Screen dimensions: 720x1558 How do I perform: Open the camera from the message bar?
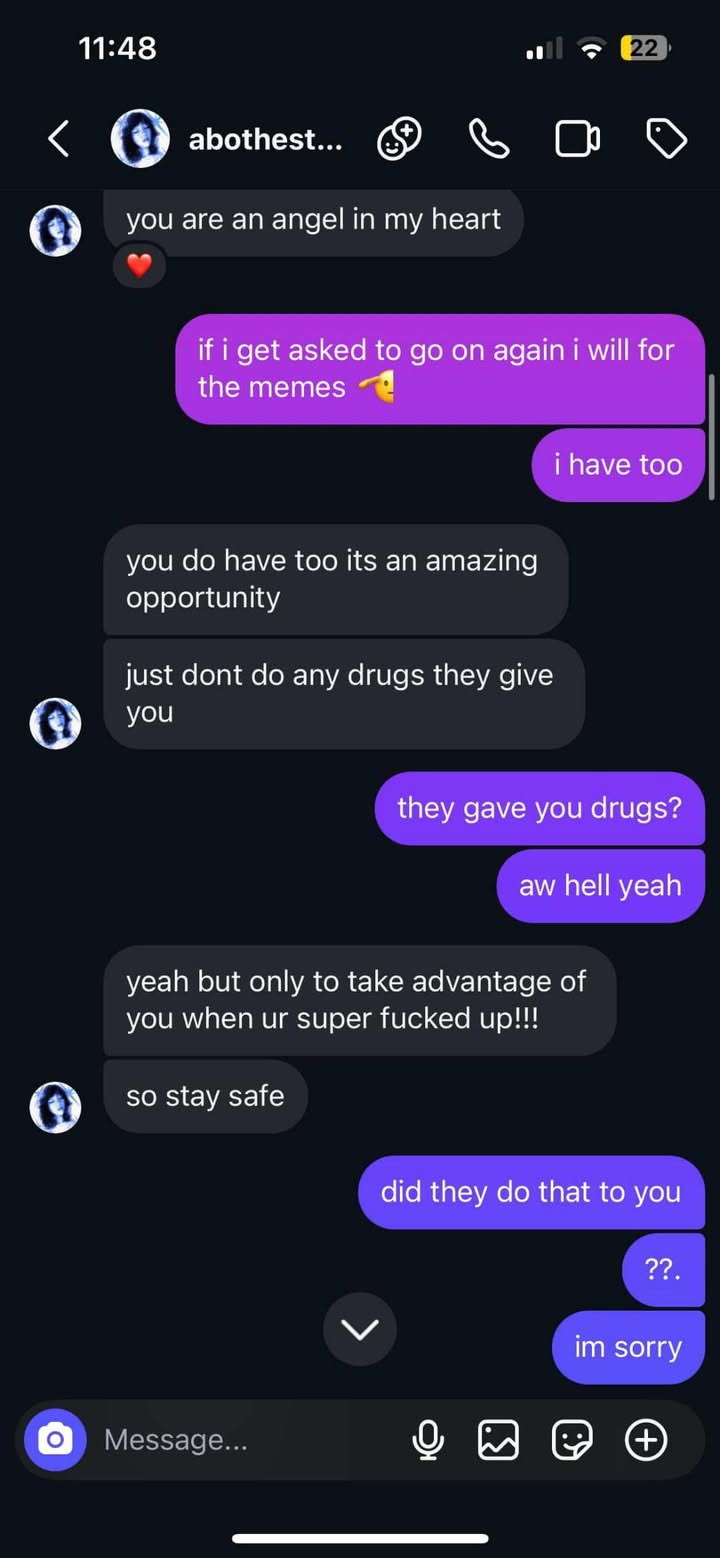coord(55,1440)
